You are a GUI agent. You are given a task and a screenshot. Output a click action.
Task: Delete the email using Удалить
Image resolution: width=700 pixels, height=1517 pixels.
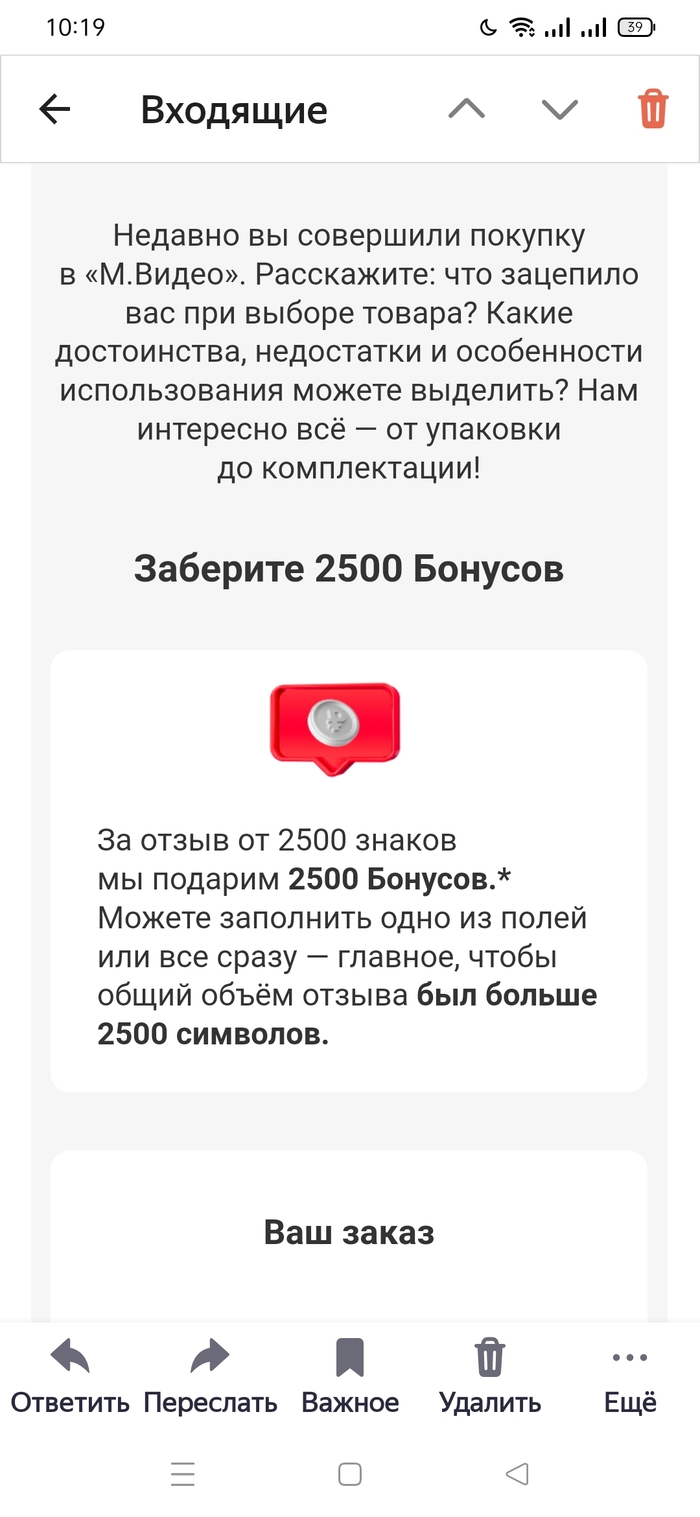tap(490, 1376)
